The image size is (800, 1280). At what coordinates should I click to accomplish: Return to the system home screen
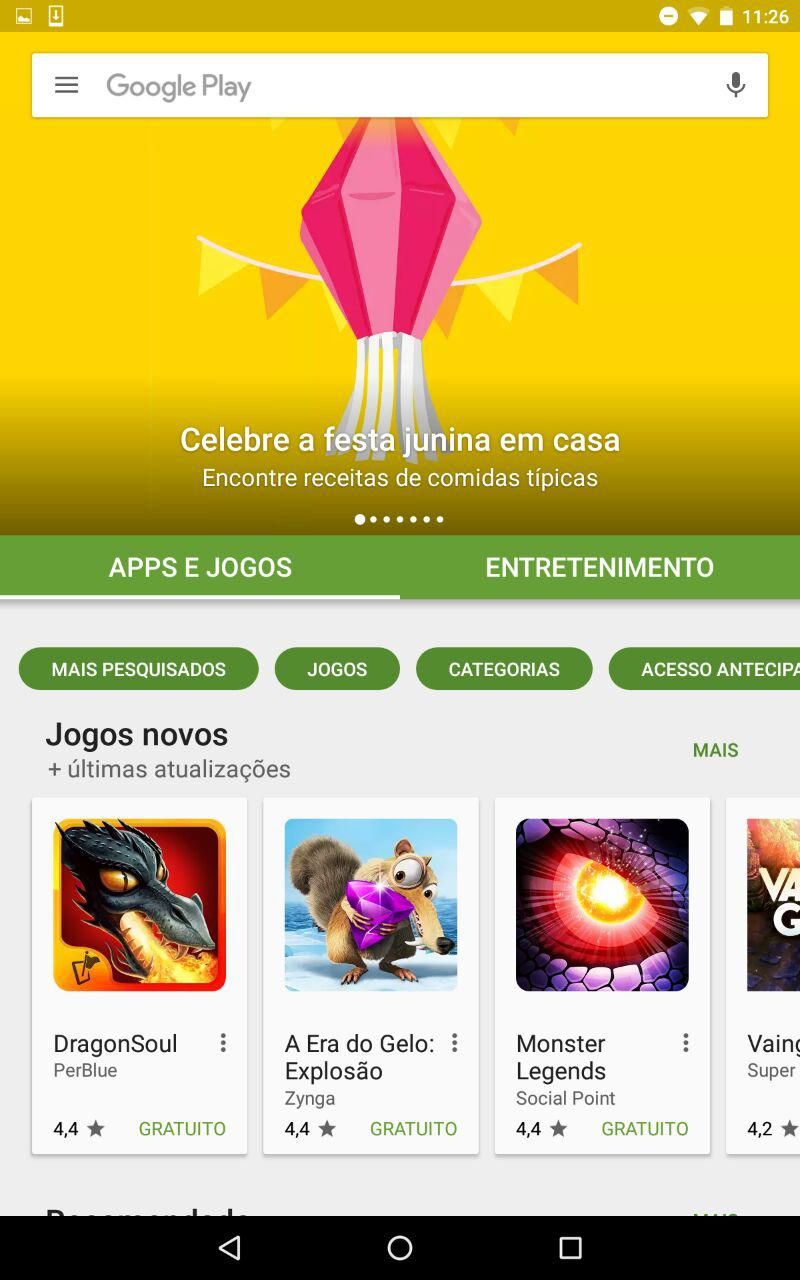(400, 1247)
